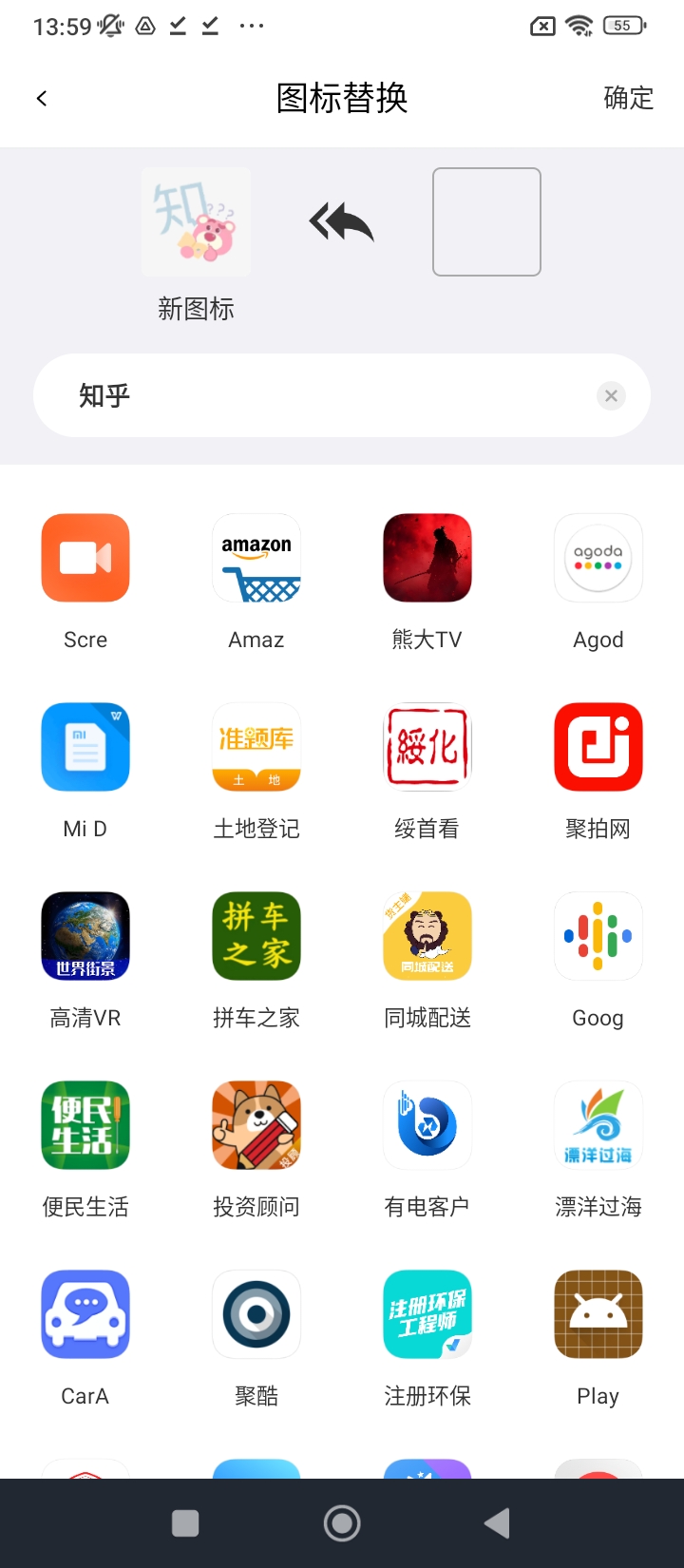Choose the Play app icon
This screenshot has height=1568, width=684.
click(598, 1314)
